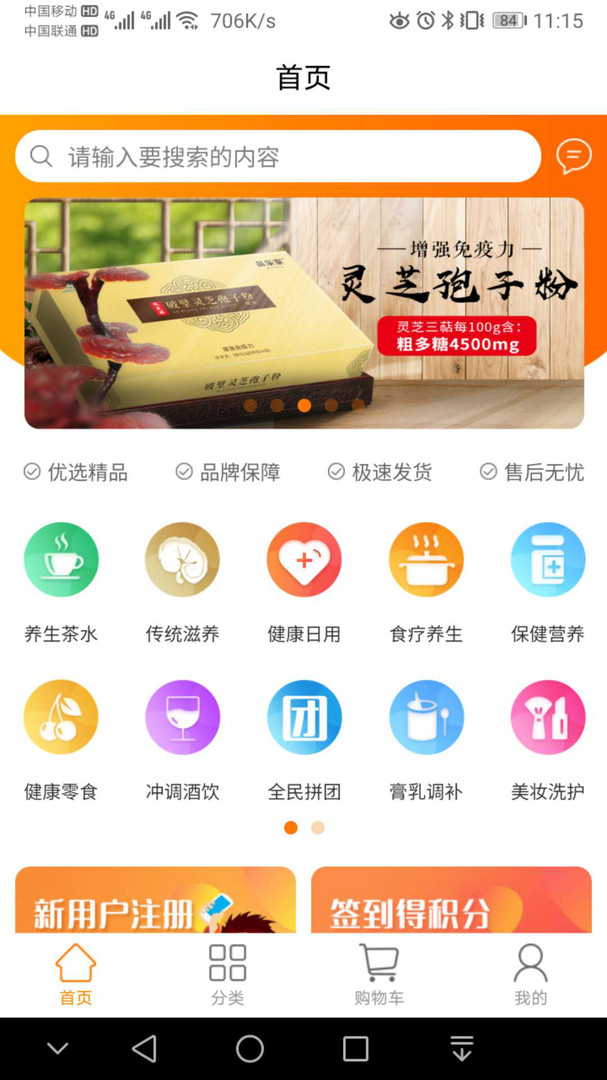Go to the 购物车 cart tab
This screenshot has height=1080, width=607.
(379, 975)
